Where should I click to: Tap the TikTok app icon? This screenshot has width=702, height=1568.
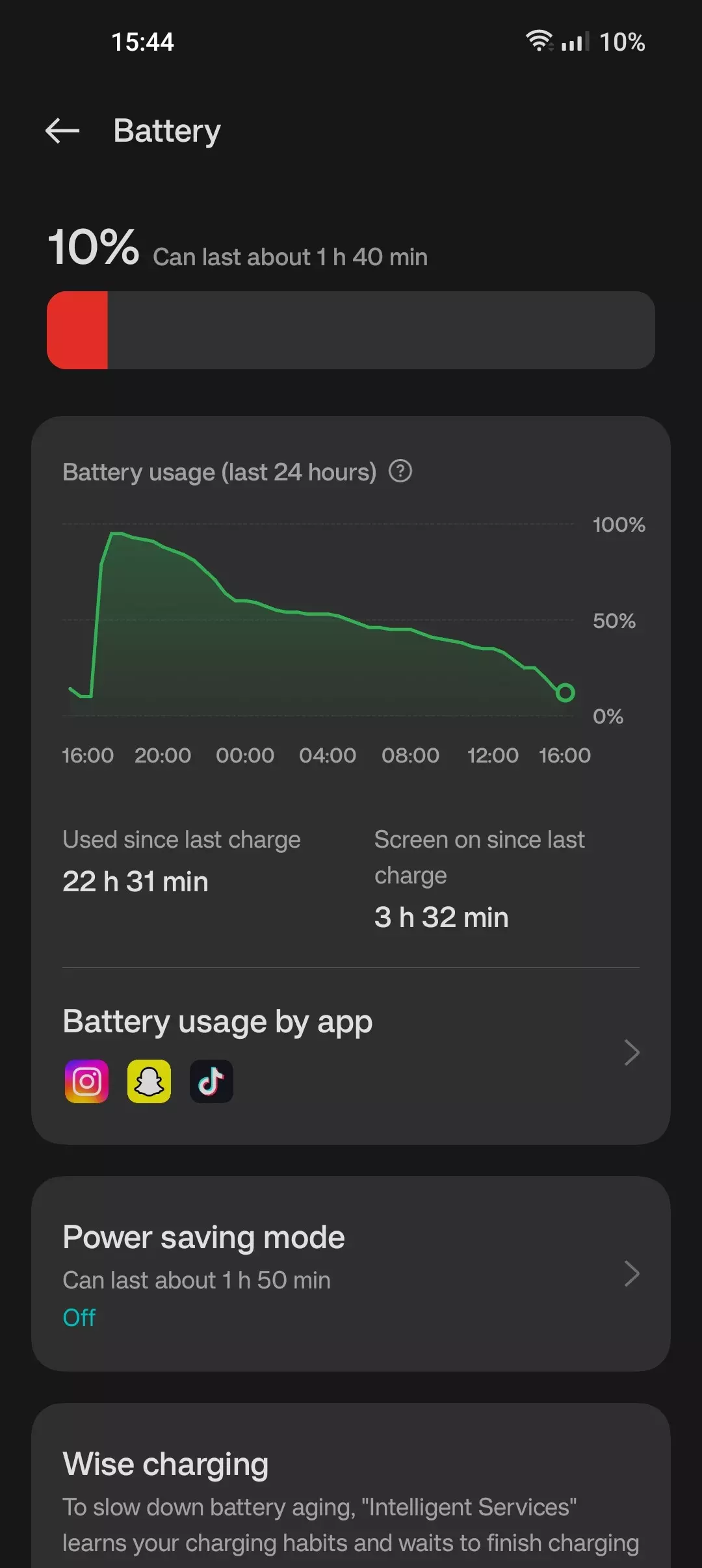tap(211, 1081)
